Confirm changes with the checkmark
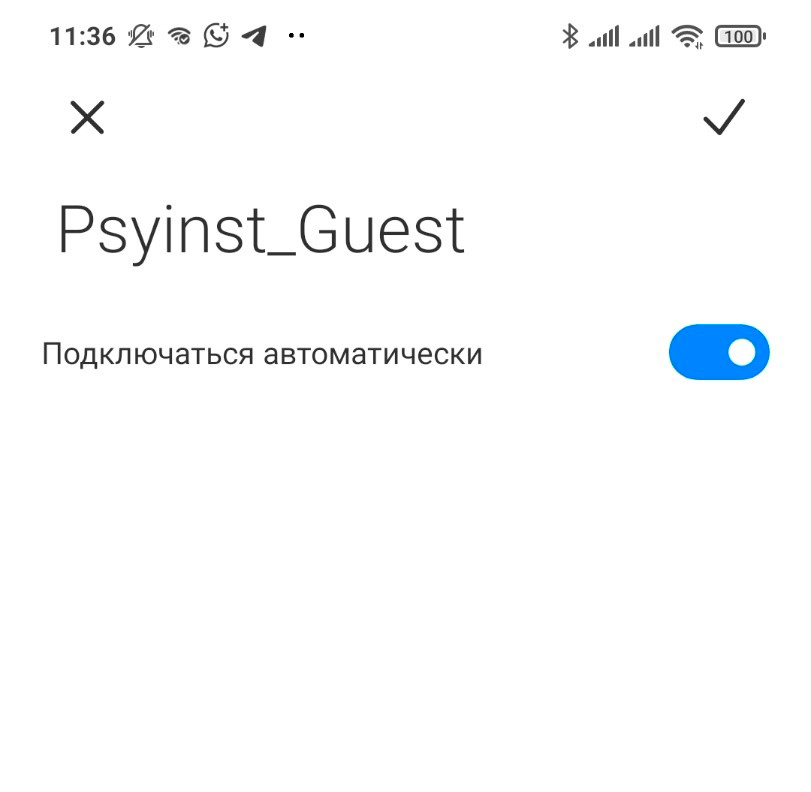The width and height of the screenshot is (811, 792). [723, 117]
